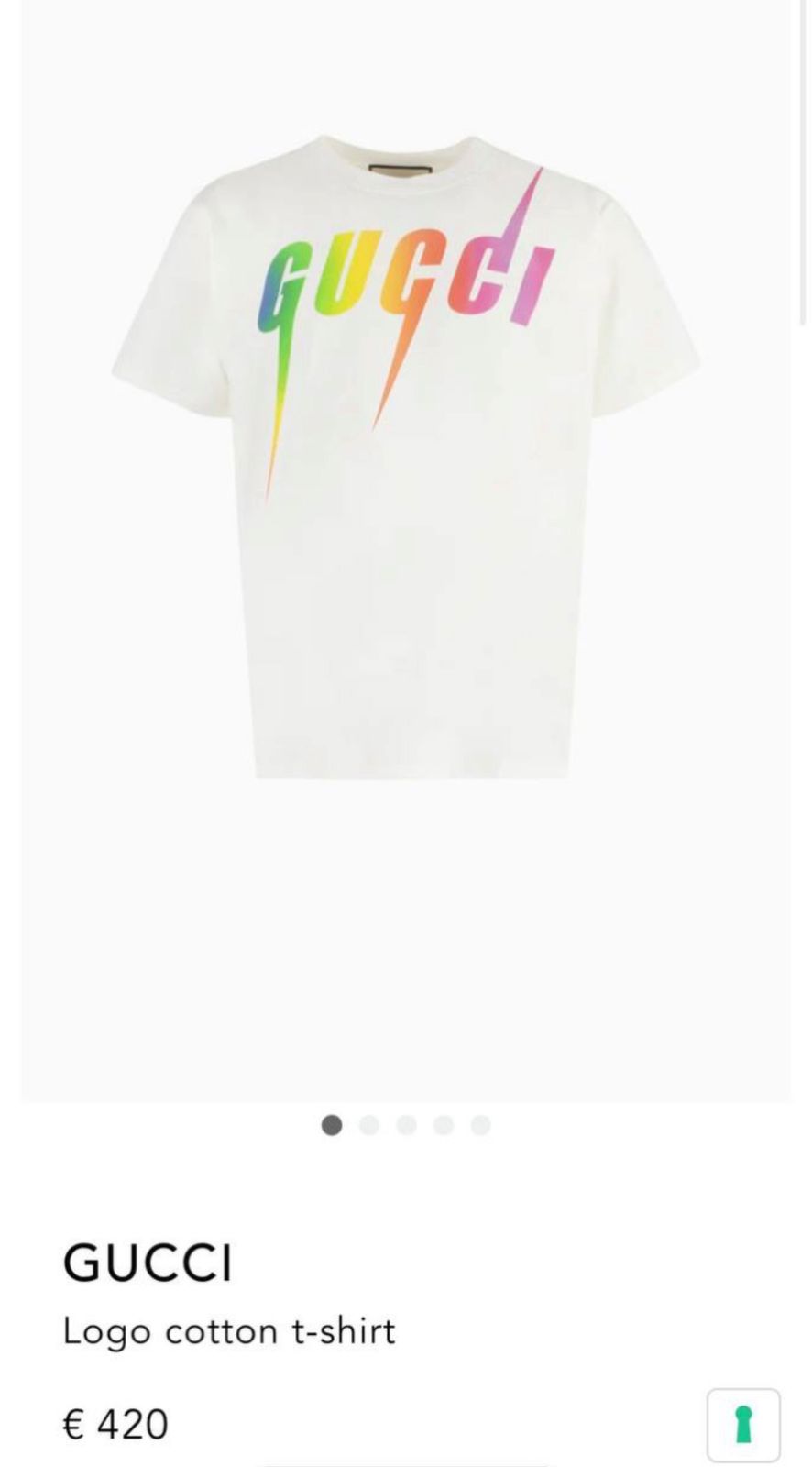Click the rainbow GUCCI logo on the shirt image

[403, 275]
